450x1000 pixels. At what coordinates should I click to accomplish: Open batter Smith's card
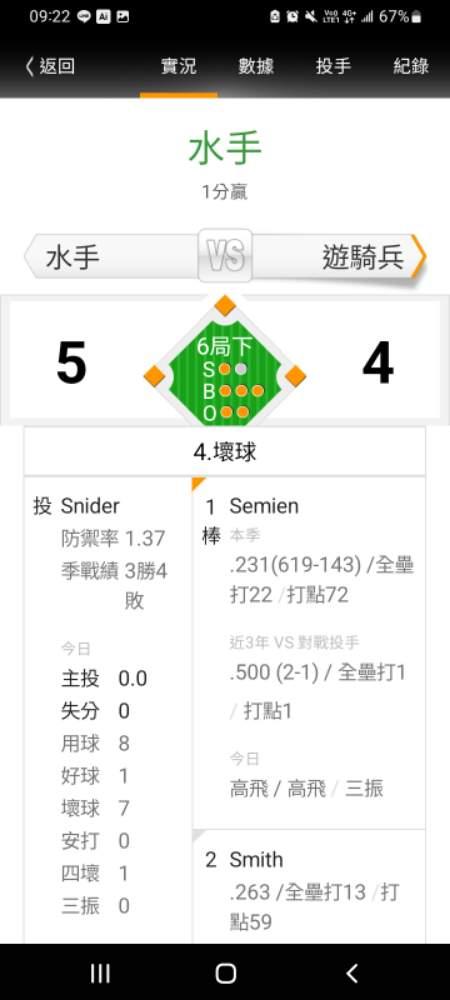tap(309, 886)
